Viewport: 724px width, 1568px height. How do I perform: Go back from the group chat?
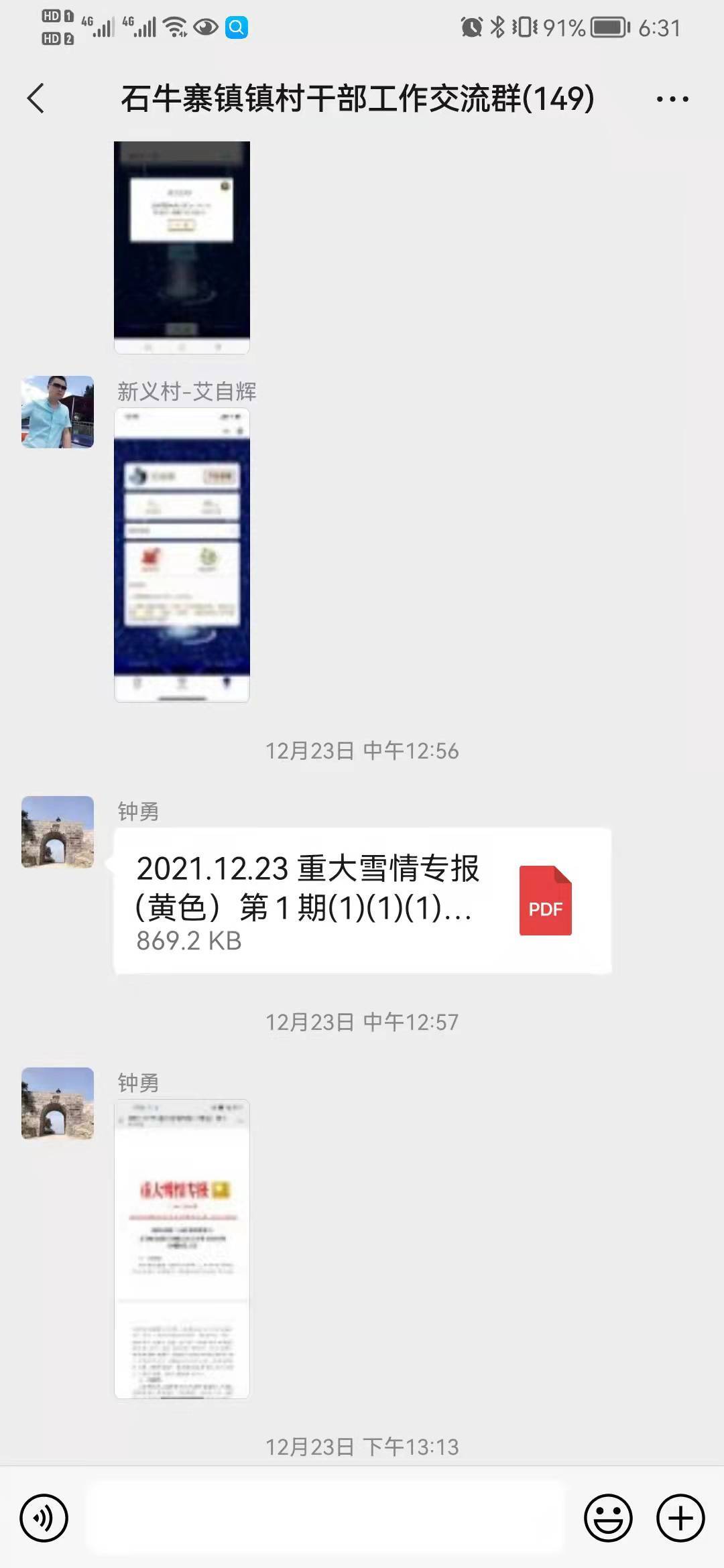[x=36, y=99]
